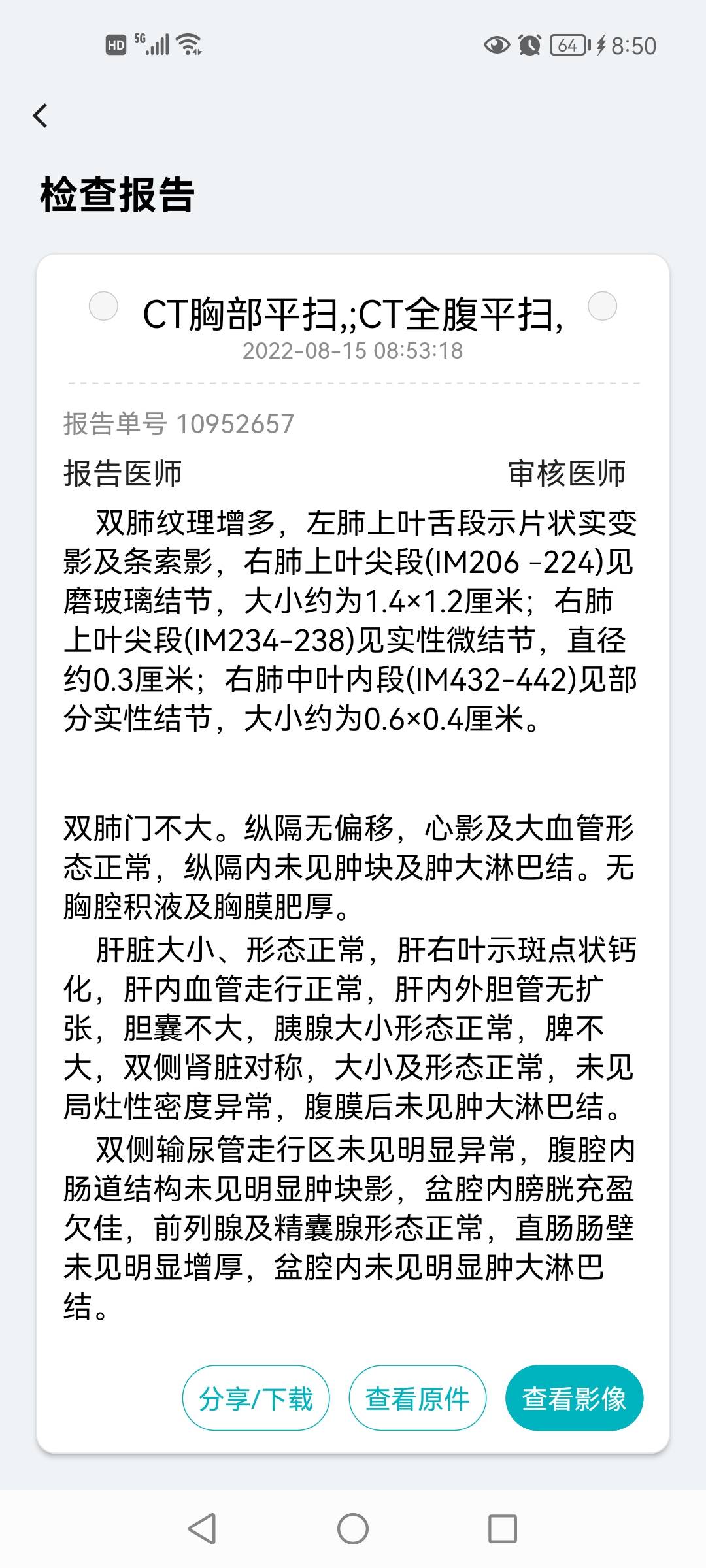
Task: Tap 分享/下载 to share the report
Action: pos(256,1397)
